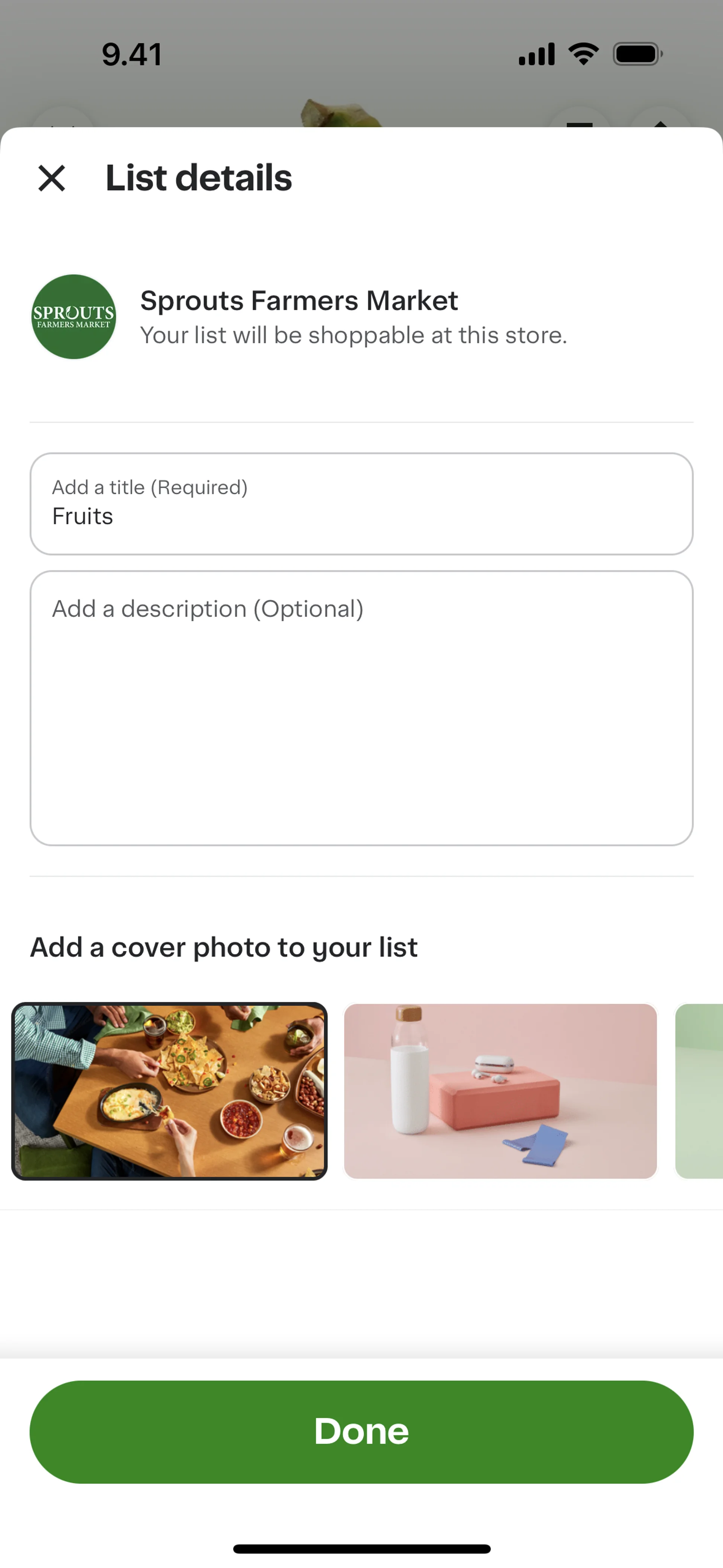This screenshot has height=1568, width=723.
Task: Pick the partially visible green cover photo
Action: [x=700, y=1091]
